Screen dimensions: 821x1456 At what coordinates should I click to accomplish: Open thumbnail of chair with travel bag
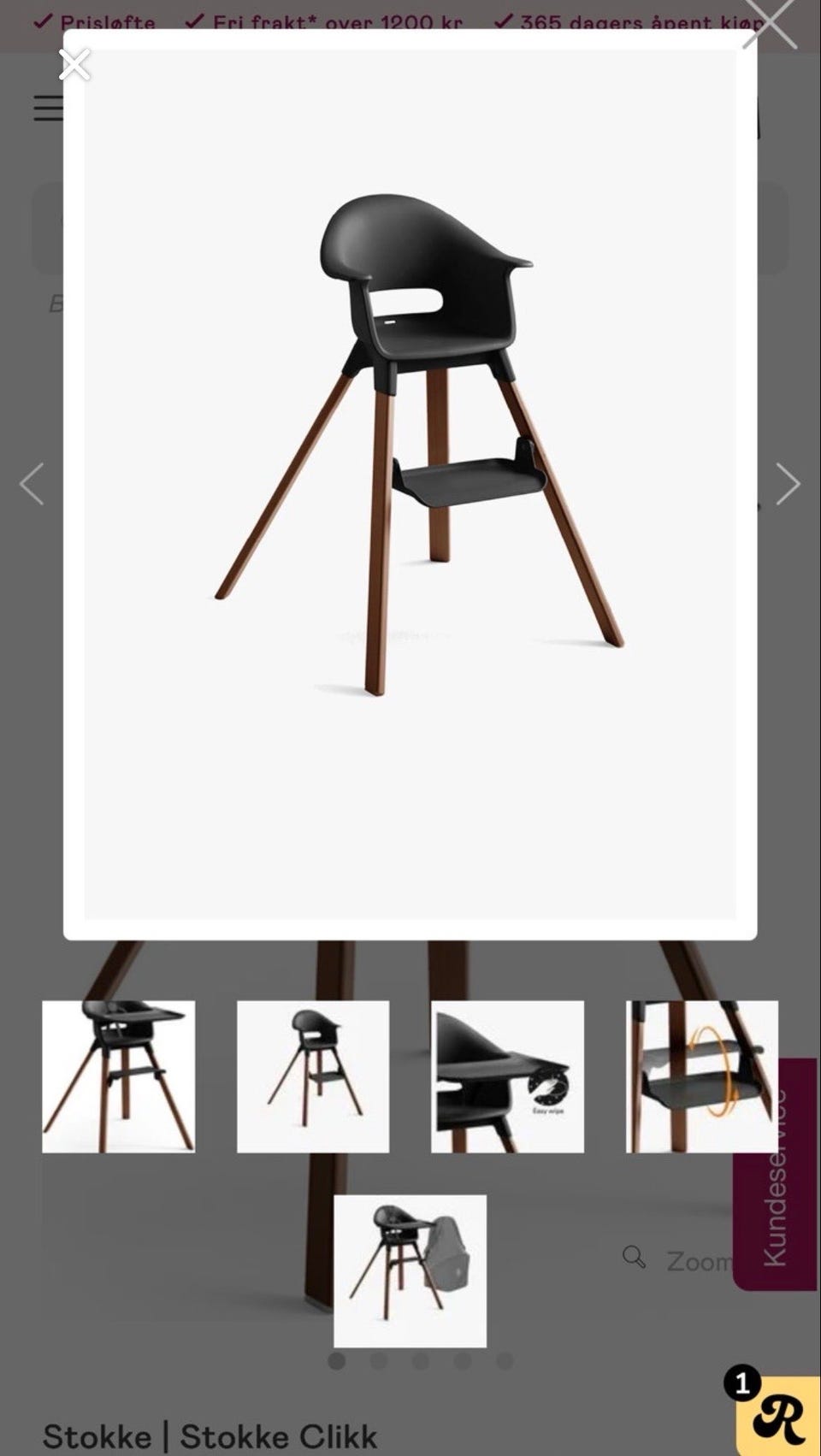click(x=410, y=1270)
